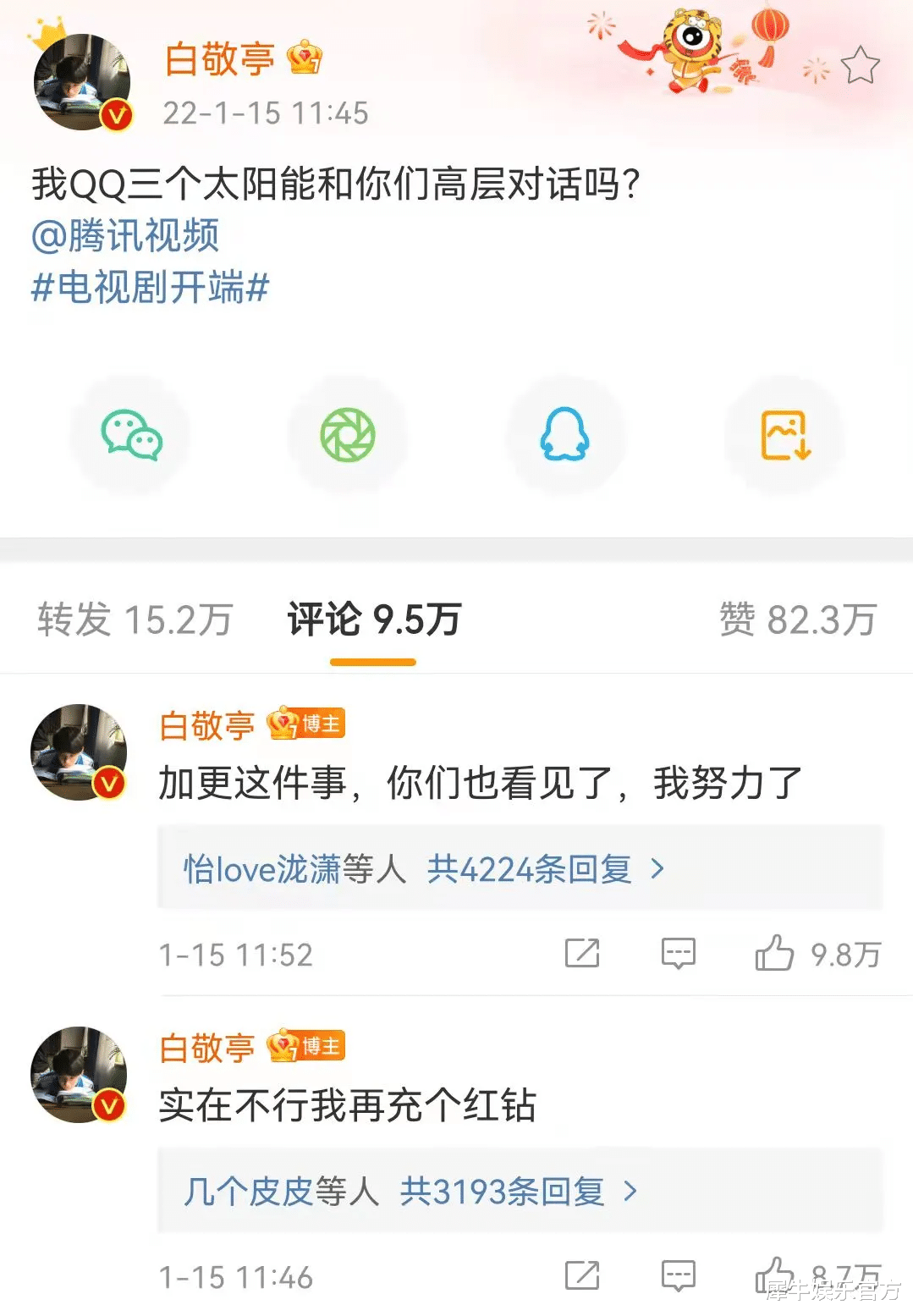Like the comment with 8.7万 likes
Viewport: 913px width, 1316px height.
776,1275
